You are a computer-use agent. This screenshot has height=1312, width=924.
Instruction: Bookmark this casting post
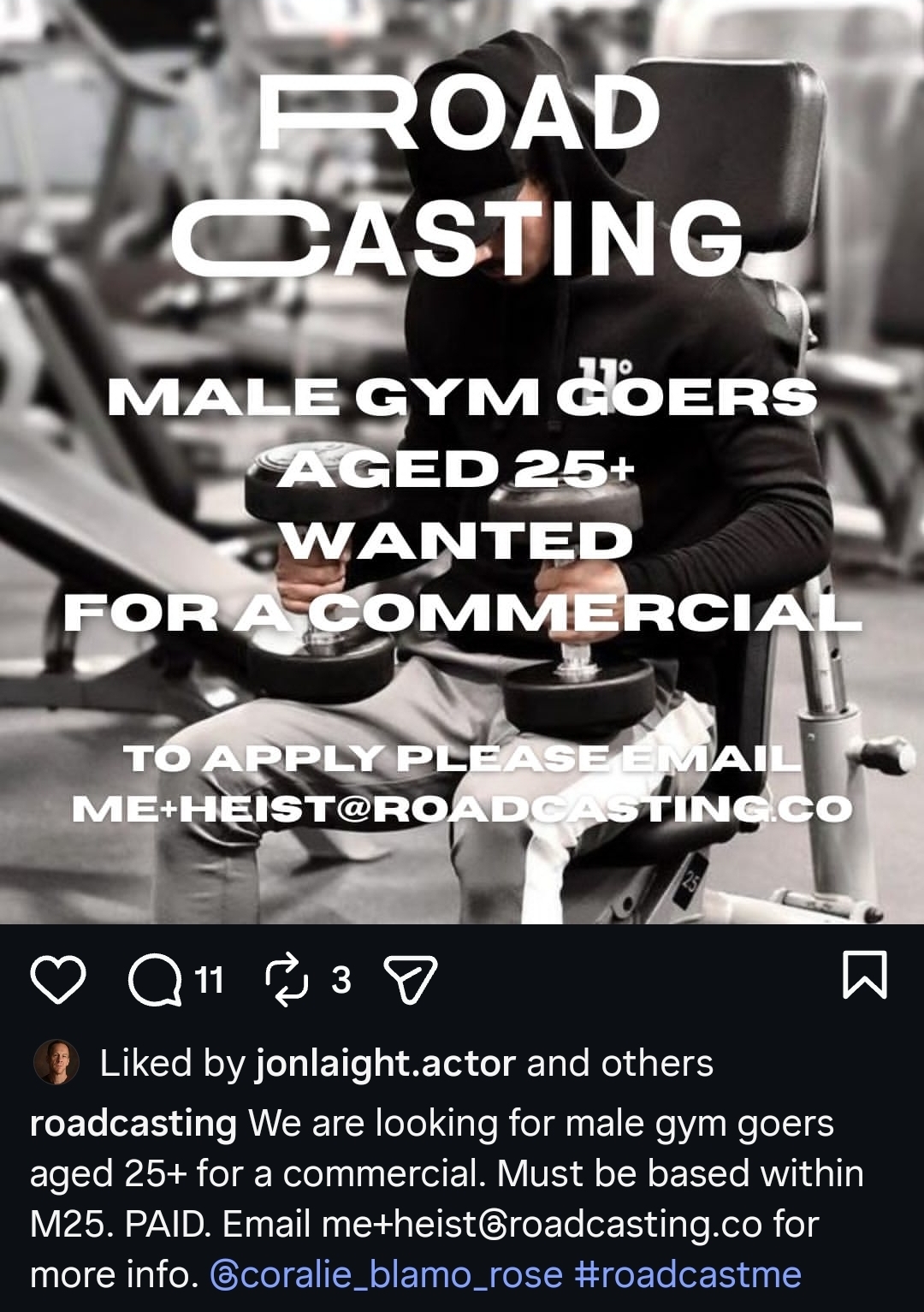(x=865, y=977)
